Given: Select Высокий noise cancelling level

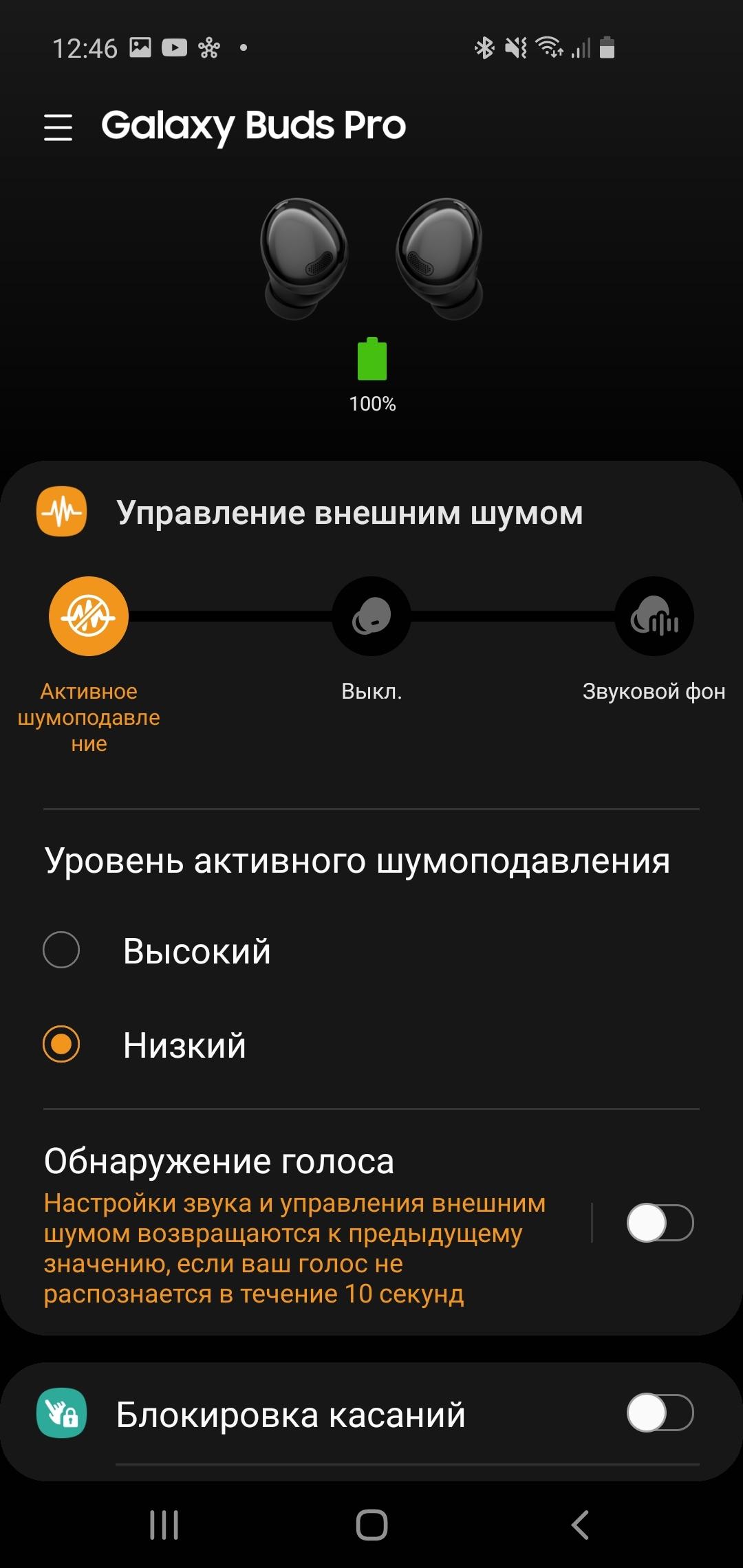Looking at the screenshot, I should 61,950.
